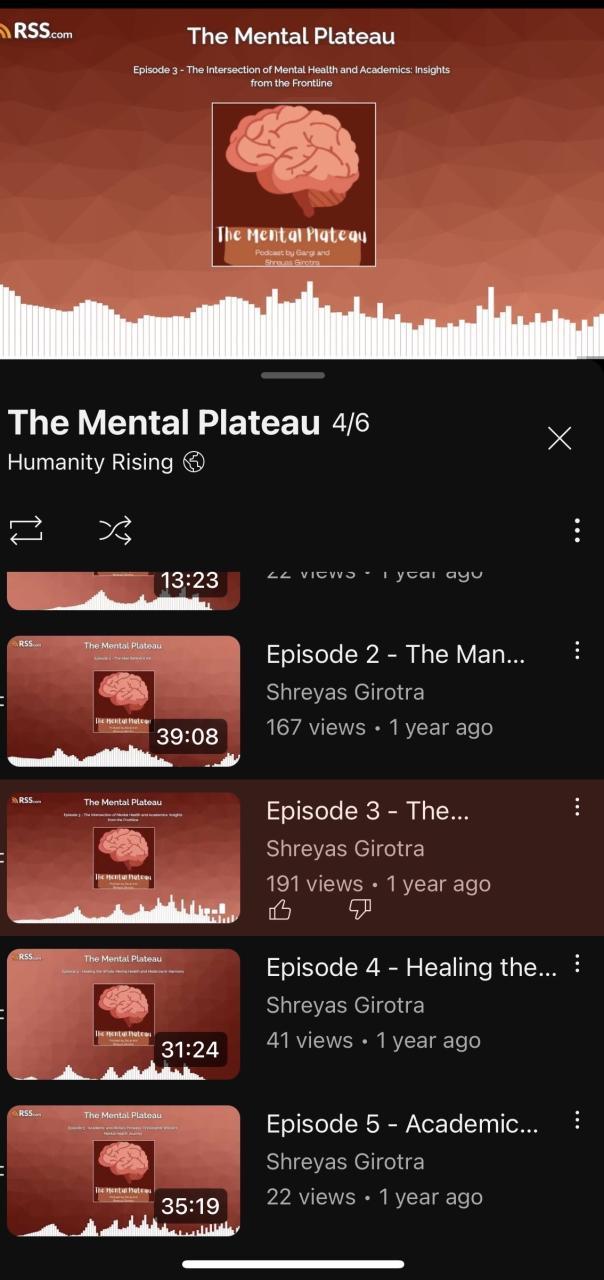Screen dimensions: 604x1280
Task: Dislike Episode 3 video
Action: click(360, 909)
